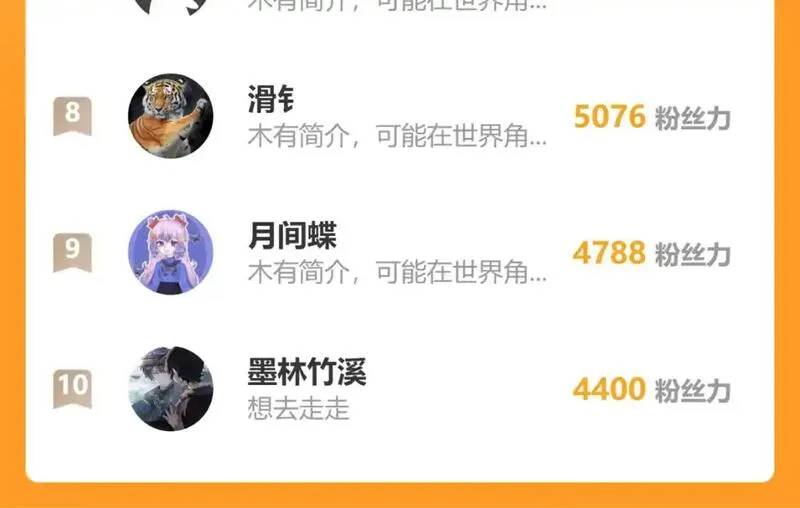This screenshot has height=508, width=800.
Task: Open 滑钅's profile row ranked 8th
Action: click(400, 116)
